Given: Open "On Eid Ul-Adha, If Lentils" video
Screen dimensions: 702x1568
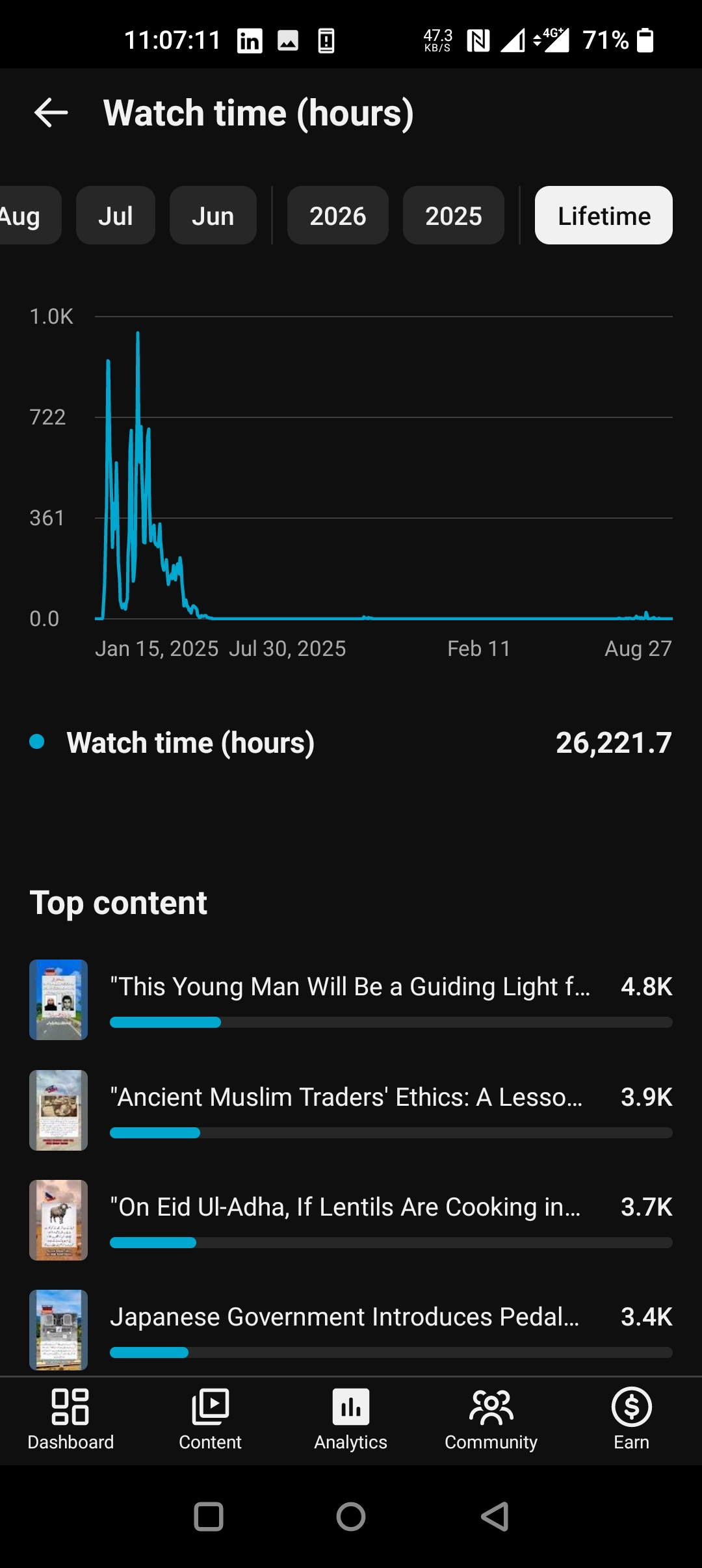Looking at the screenshot, I should pyautogui.click(x=351, y=1220).
